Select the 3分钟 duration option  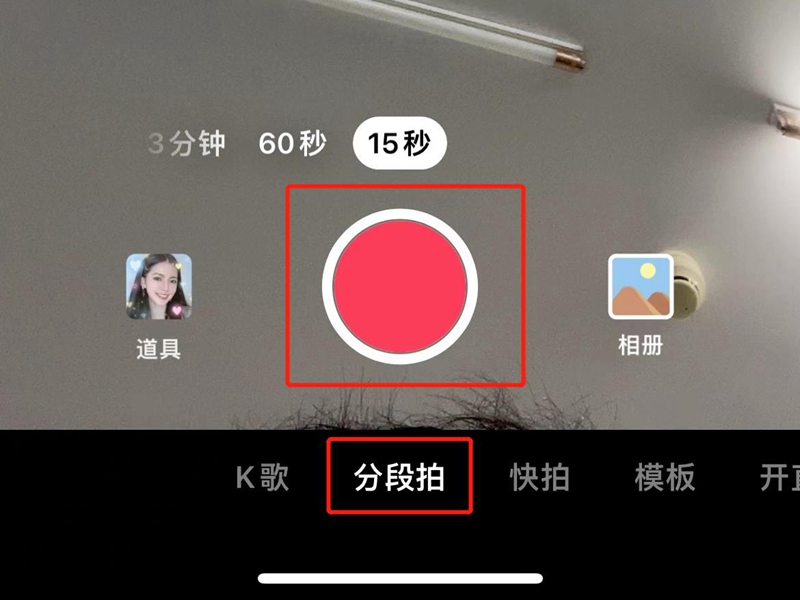pos(186,144)
